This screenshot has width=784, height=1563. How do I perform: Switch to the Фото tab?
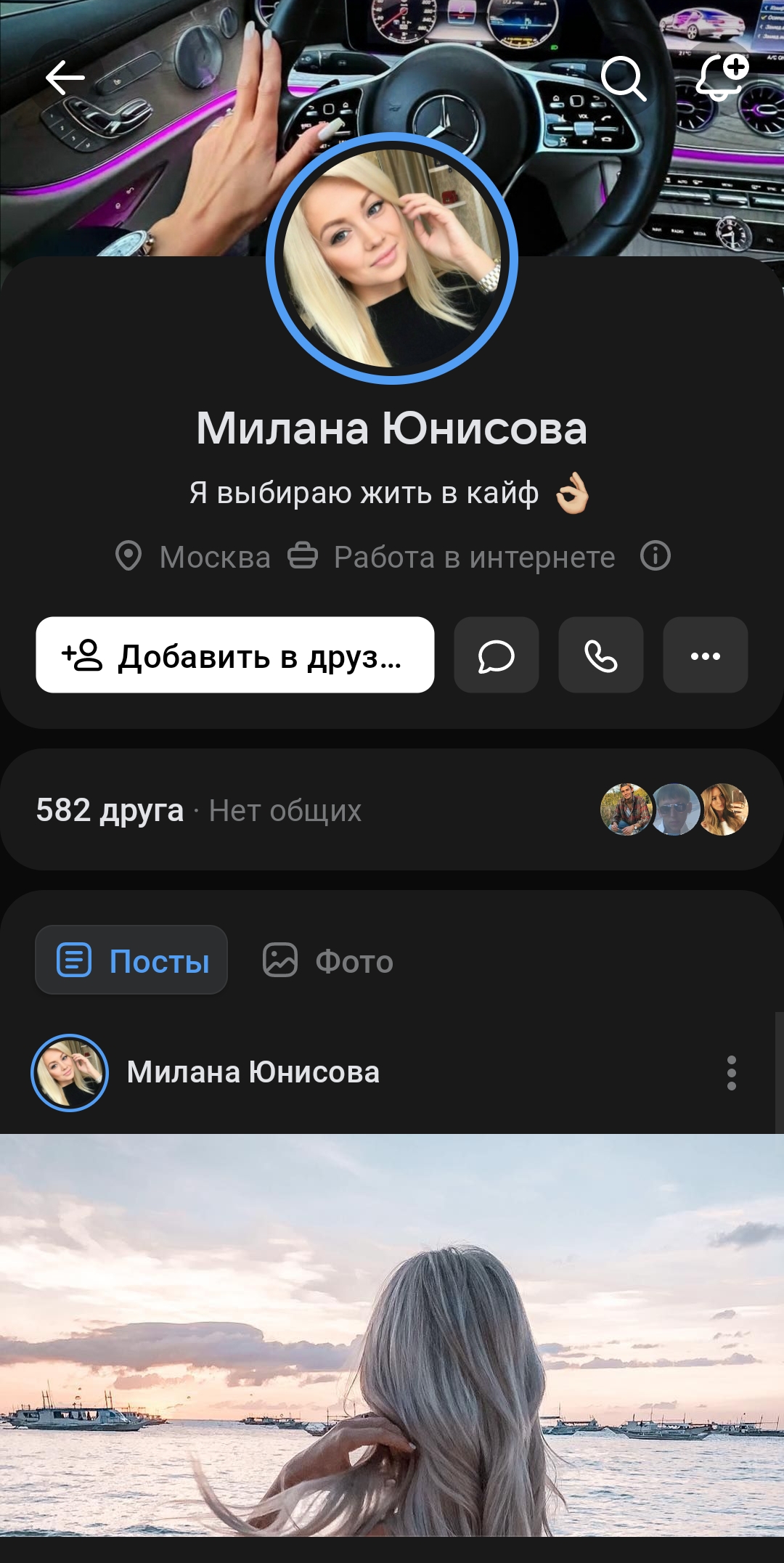coord(327,960)
